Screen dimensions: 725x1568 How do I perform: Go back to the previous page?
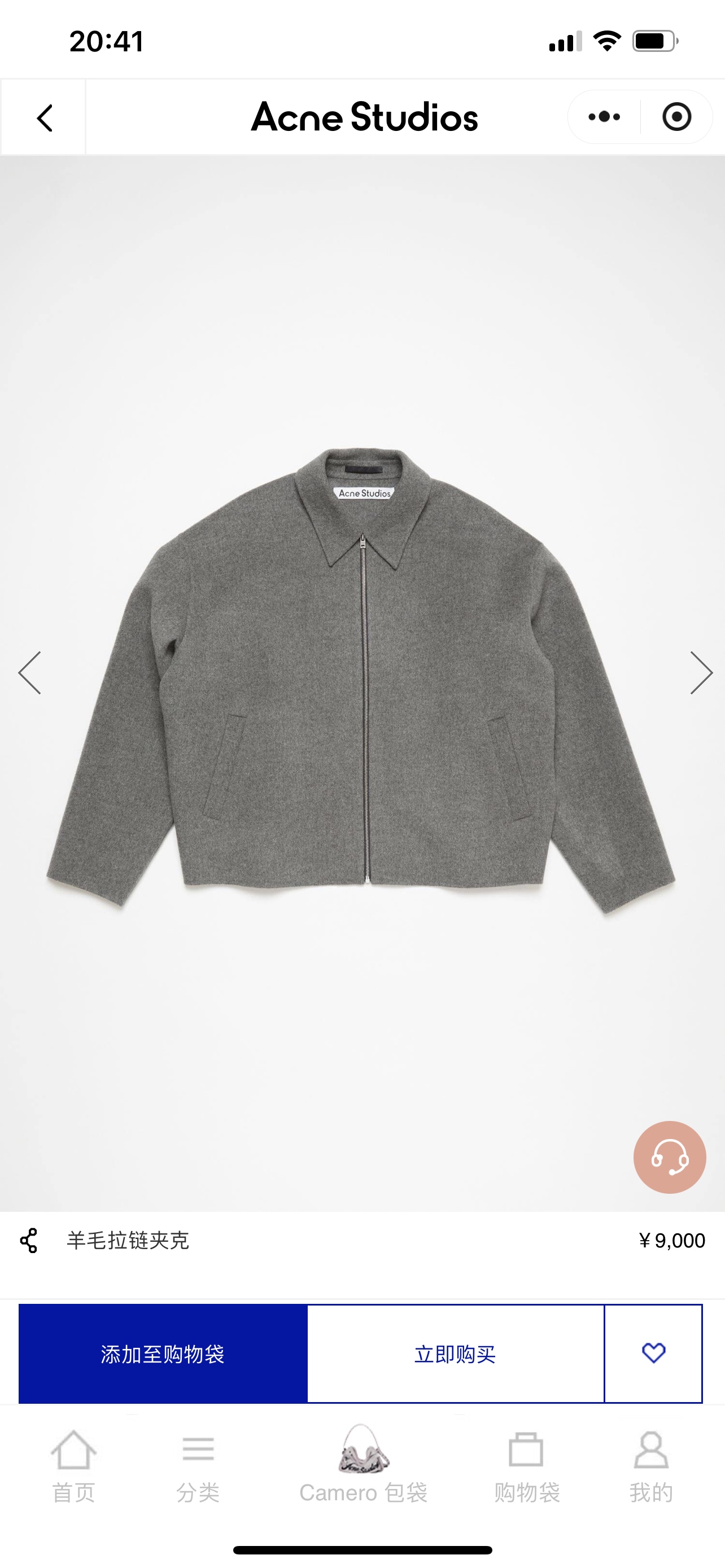[x=45, y=117]
